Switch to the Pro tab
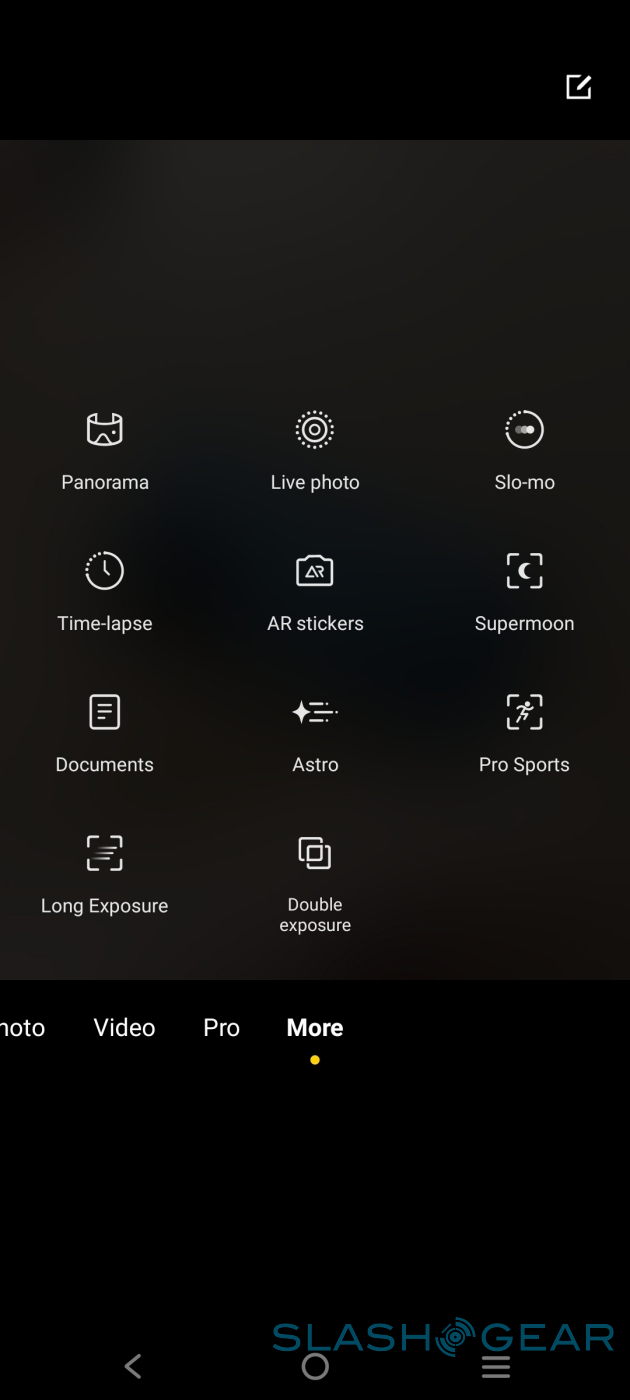Viewport: 630px width, 1400px height. tap(221, 1028)
